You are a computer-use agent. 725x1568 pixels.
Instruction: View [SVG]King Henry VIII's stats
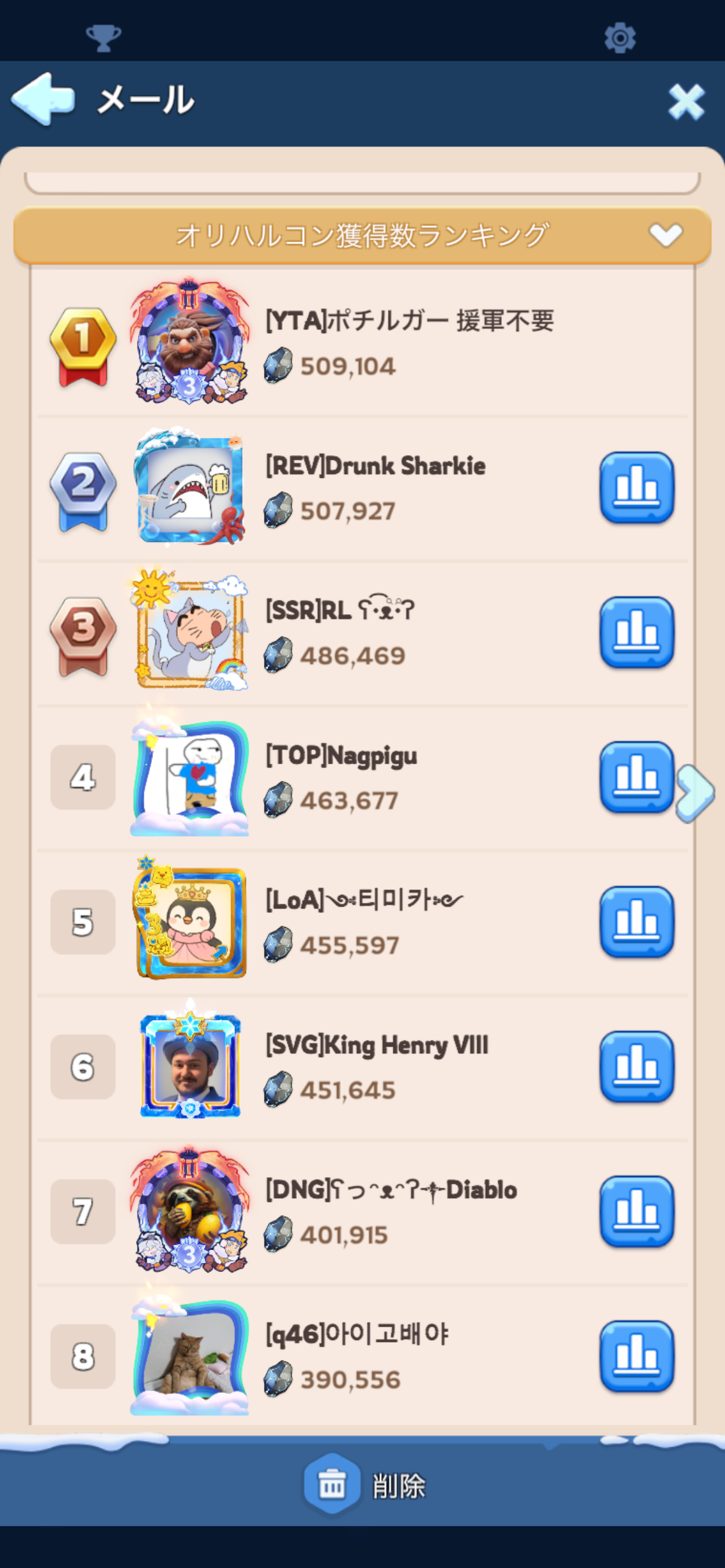[x=636, y=1066]
